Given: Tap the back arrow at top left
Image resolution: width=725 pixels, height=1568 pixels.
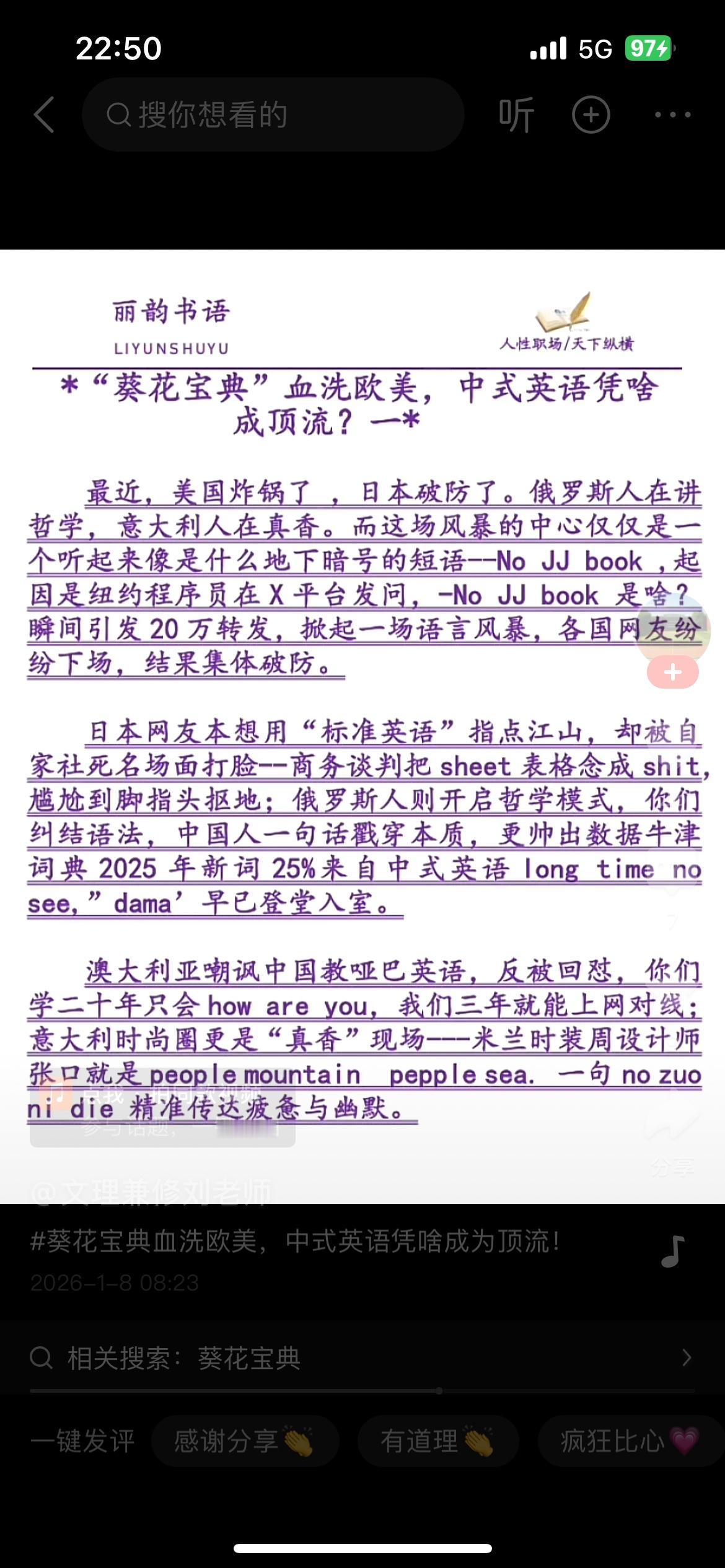Looking at the screenshot, I should (43, 115).
